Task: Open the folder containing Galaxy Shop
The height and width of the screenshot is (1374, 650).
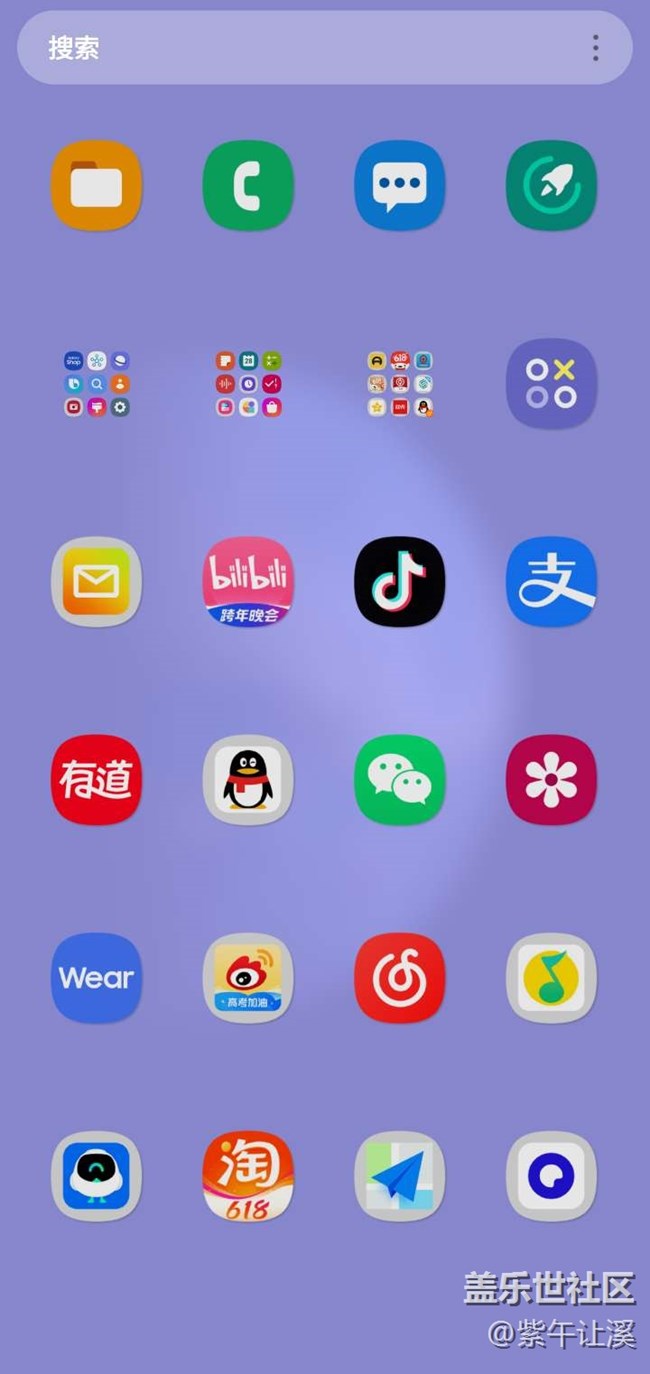Action: 96,383
